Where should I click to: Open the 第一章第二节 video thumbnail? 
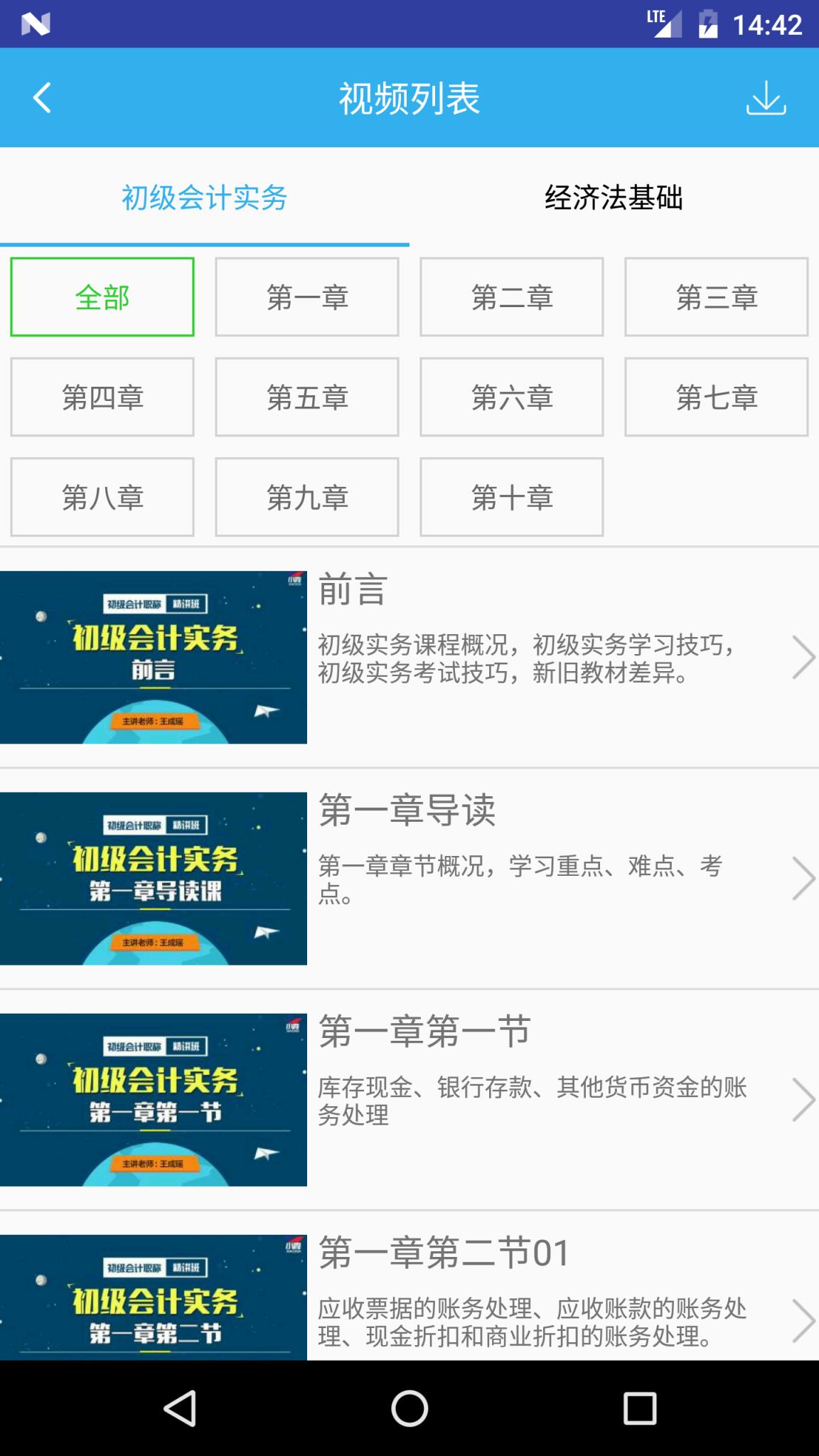(x=153, y=1315)
